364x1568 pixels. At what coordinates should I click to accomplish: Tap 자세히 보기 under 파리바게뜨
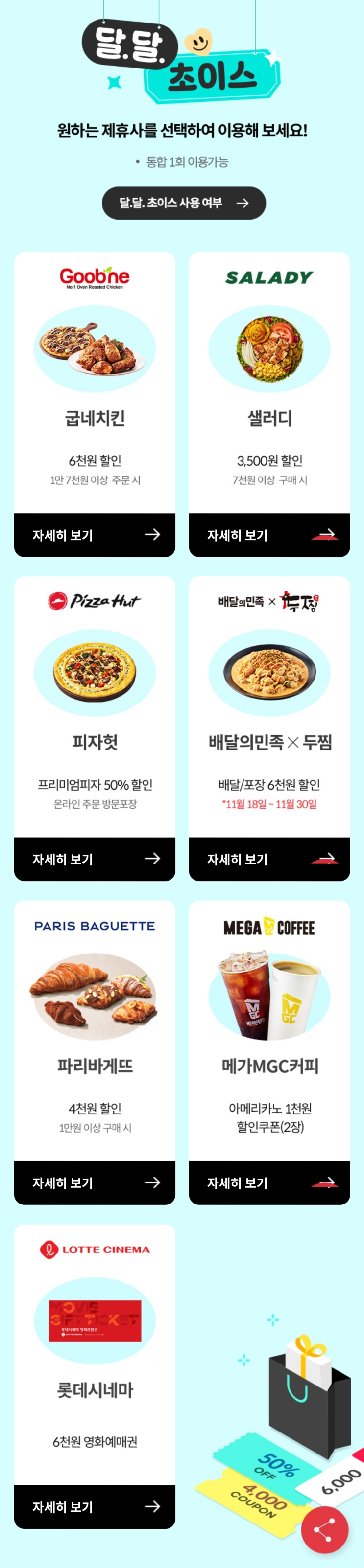(95, 1182)
